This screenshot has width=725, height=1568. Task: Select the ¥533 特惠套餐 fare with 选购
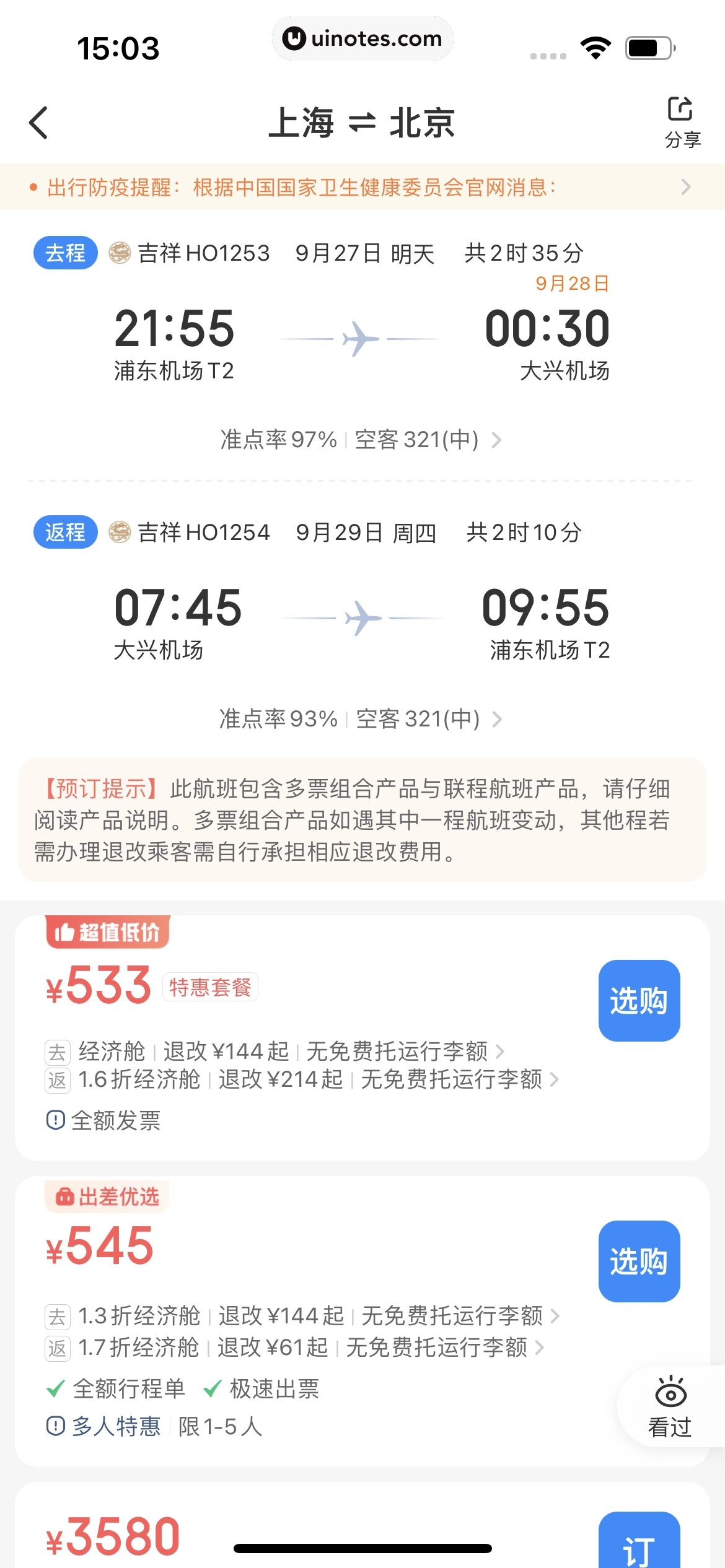click(639, 1001)
